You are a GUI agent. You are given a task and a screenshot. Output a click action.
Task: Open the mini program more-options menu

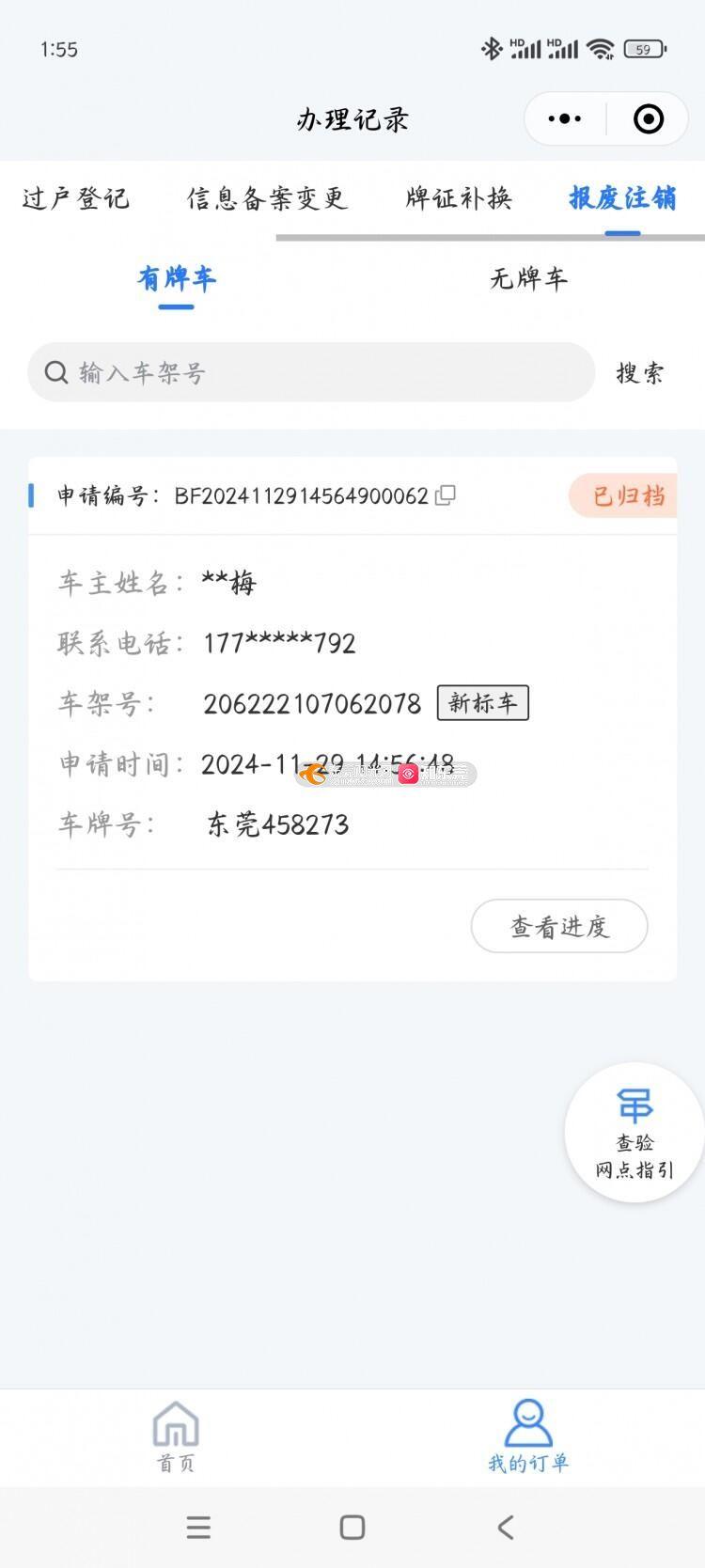click(x=564, y=118)
